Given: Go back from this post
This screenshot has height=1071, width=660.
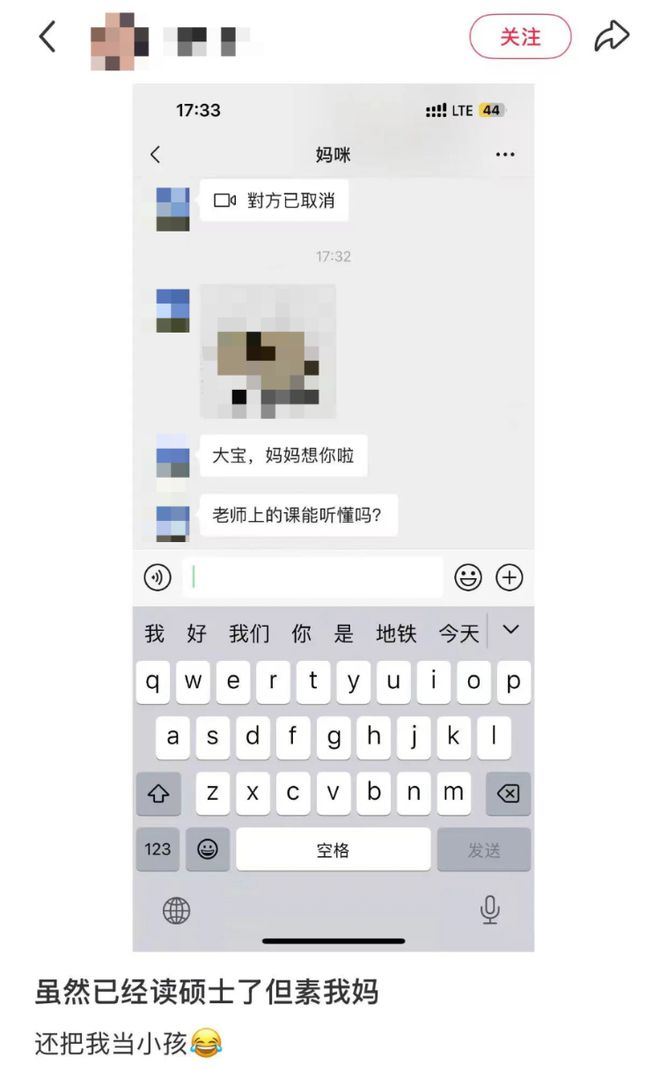Looking at the screenshot, I should (46, 38).
